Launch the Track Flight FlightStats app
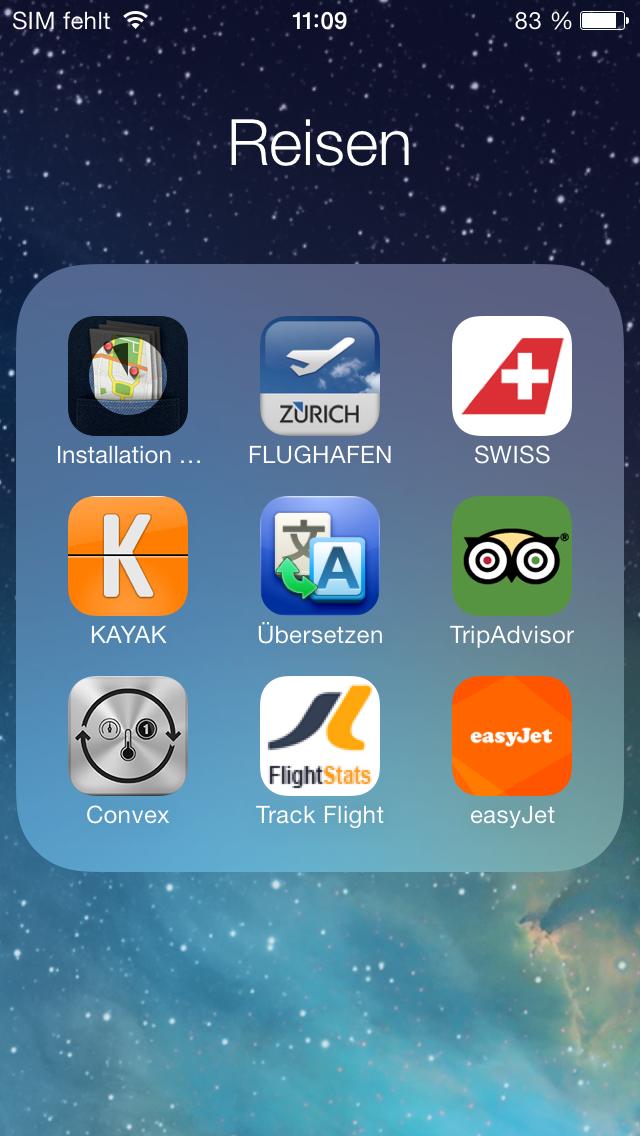 click(x=320, y=736)
